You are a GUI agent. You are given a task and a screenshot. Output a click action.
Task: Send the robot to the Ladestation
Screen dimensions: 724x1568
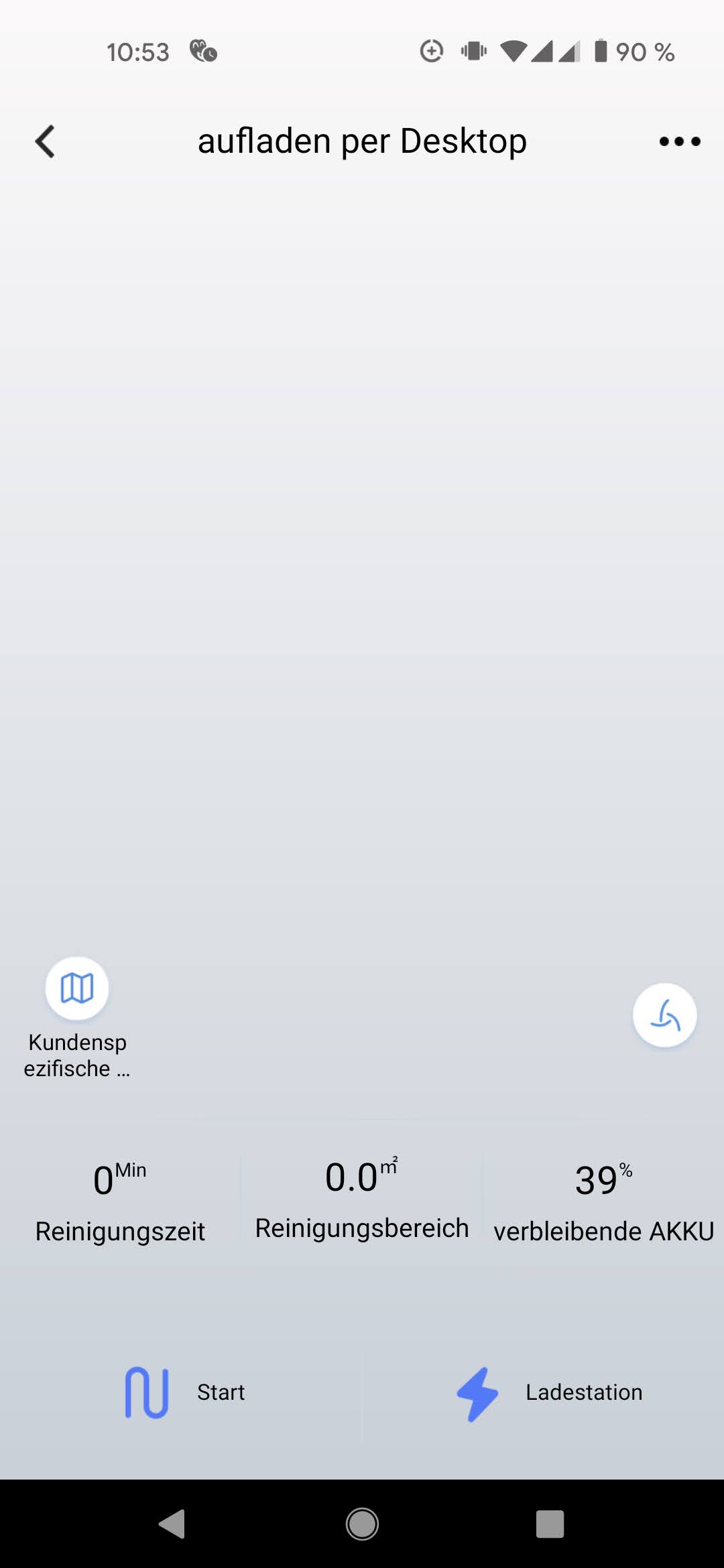549,1392
